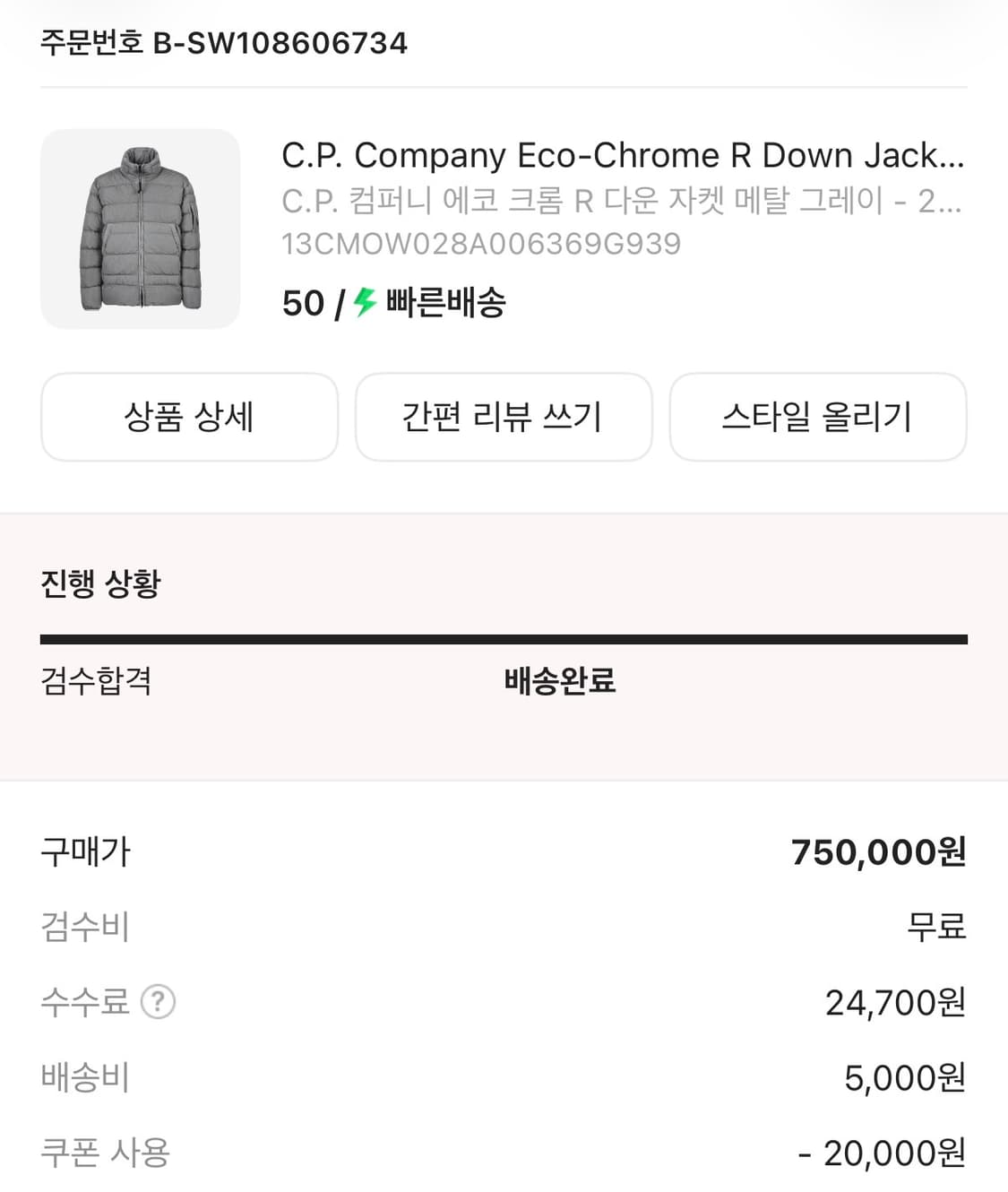Tap the 구매가 purchase price 750,000원

click(879, 852)
